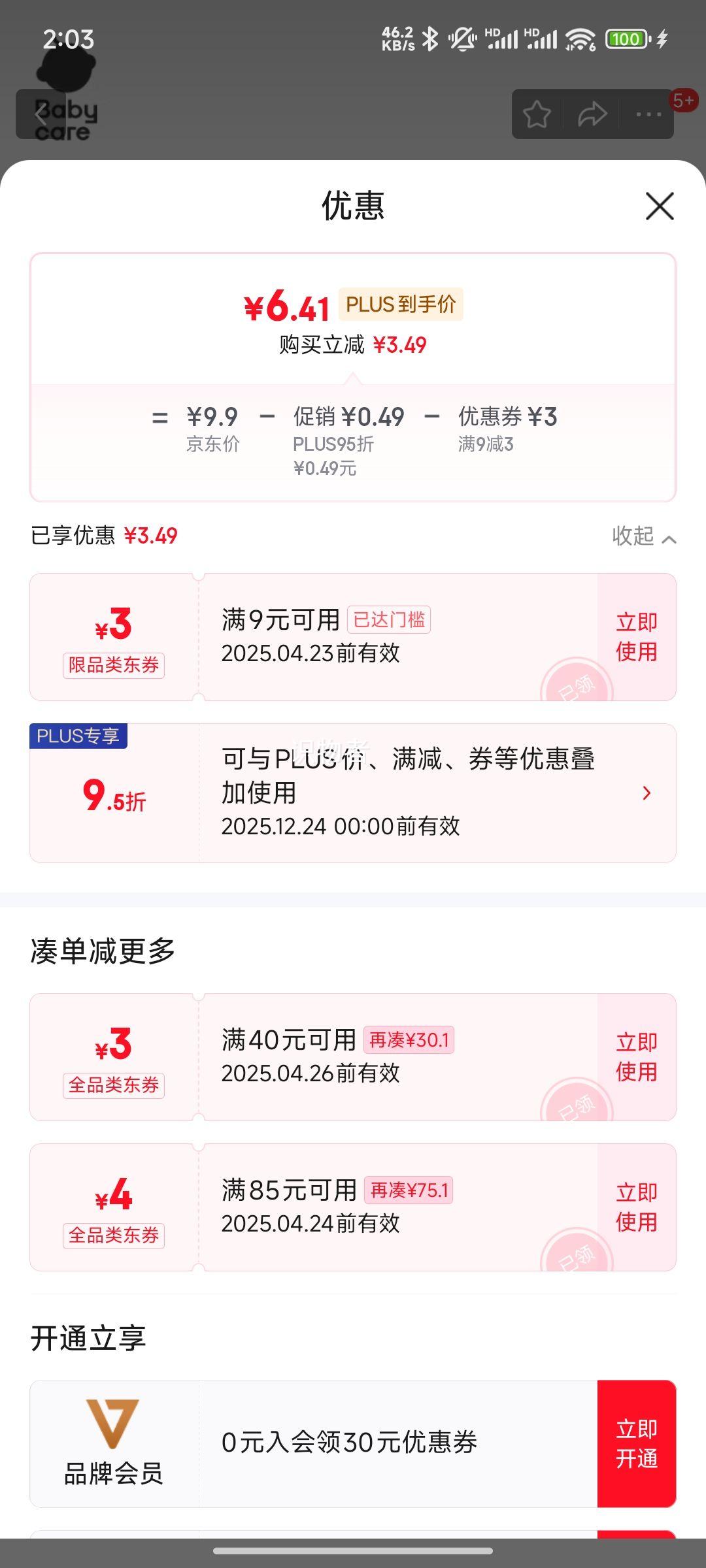This screenshot has height=1568, width=706.
Task: Go back using the top-left arrow
Action: pos(41,114)
